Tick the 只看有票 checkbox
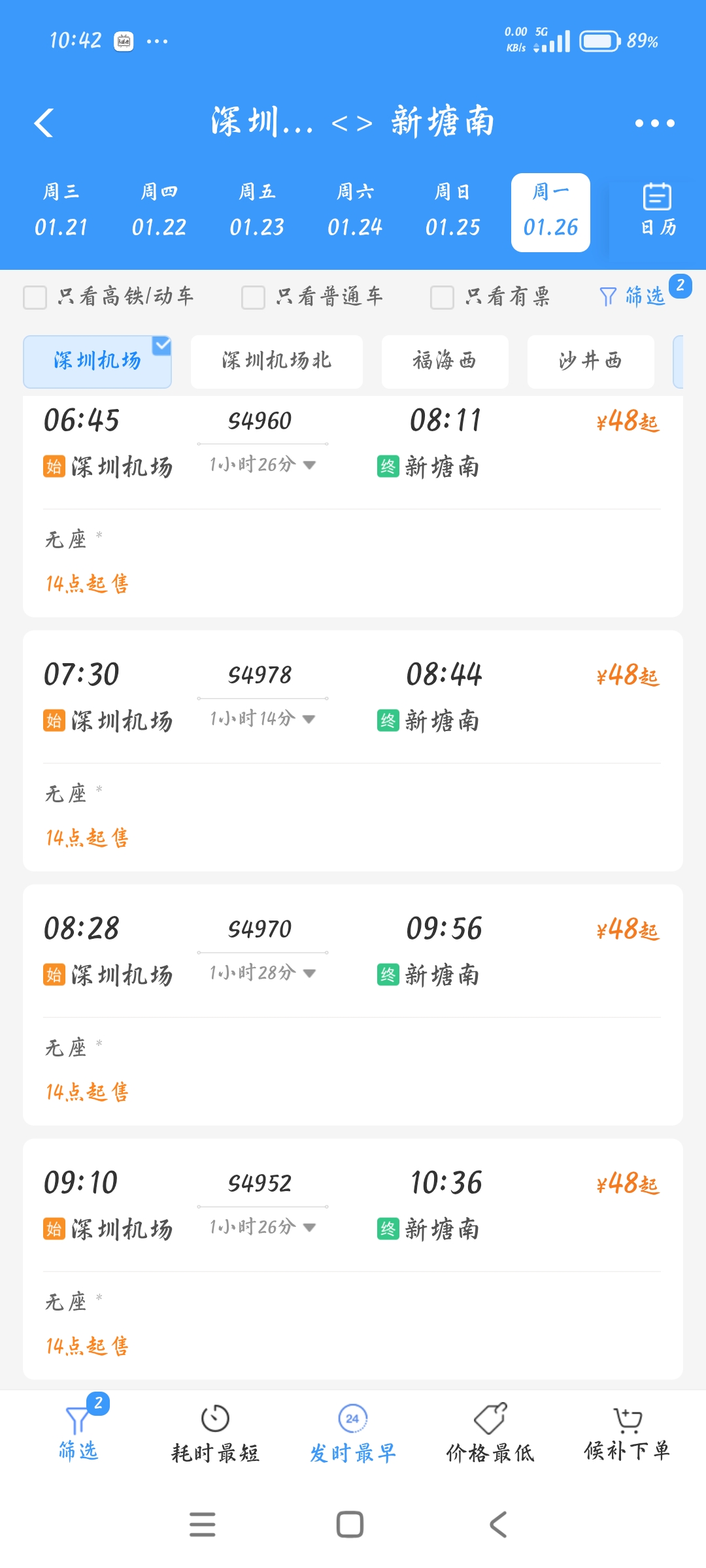This screenshot has height=1568, width=706. pyautogui.click(x=443, y=297)
